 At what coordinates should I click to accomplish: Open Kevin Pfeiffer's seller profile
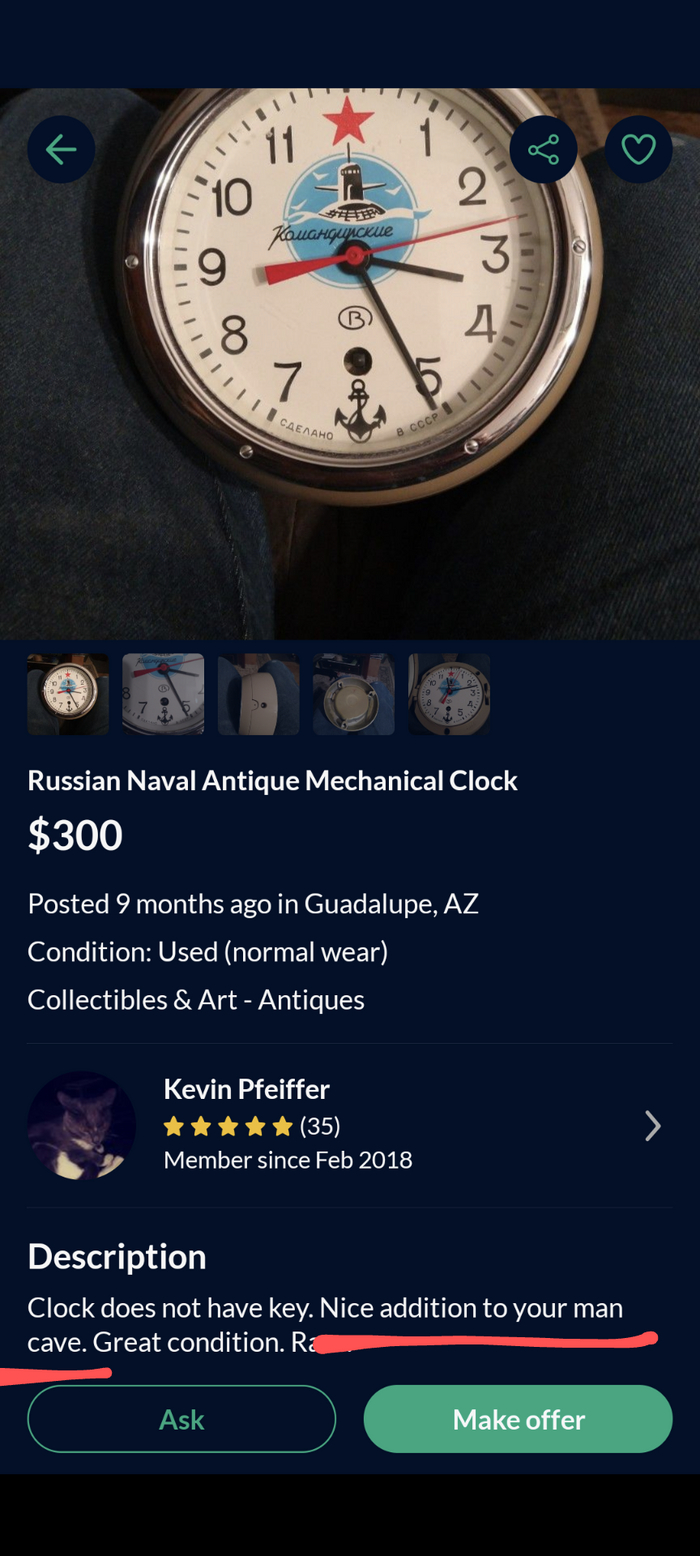pos(350,1126)
